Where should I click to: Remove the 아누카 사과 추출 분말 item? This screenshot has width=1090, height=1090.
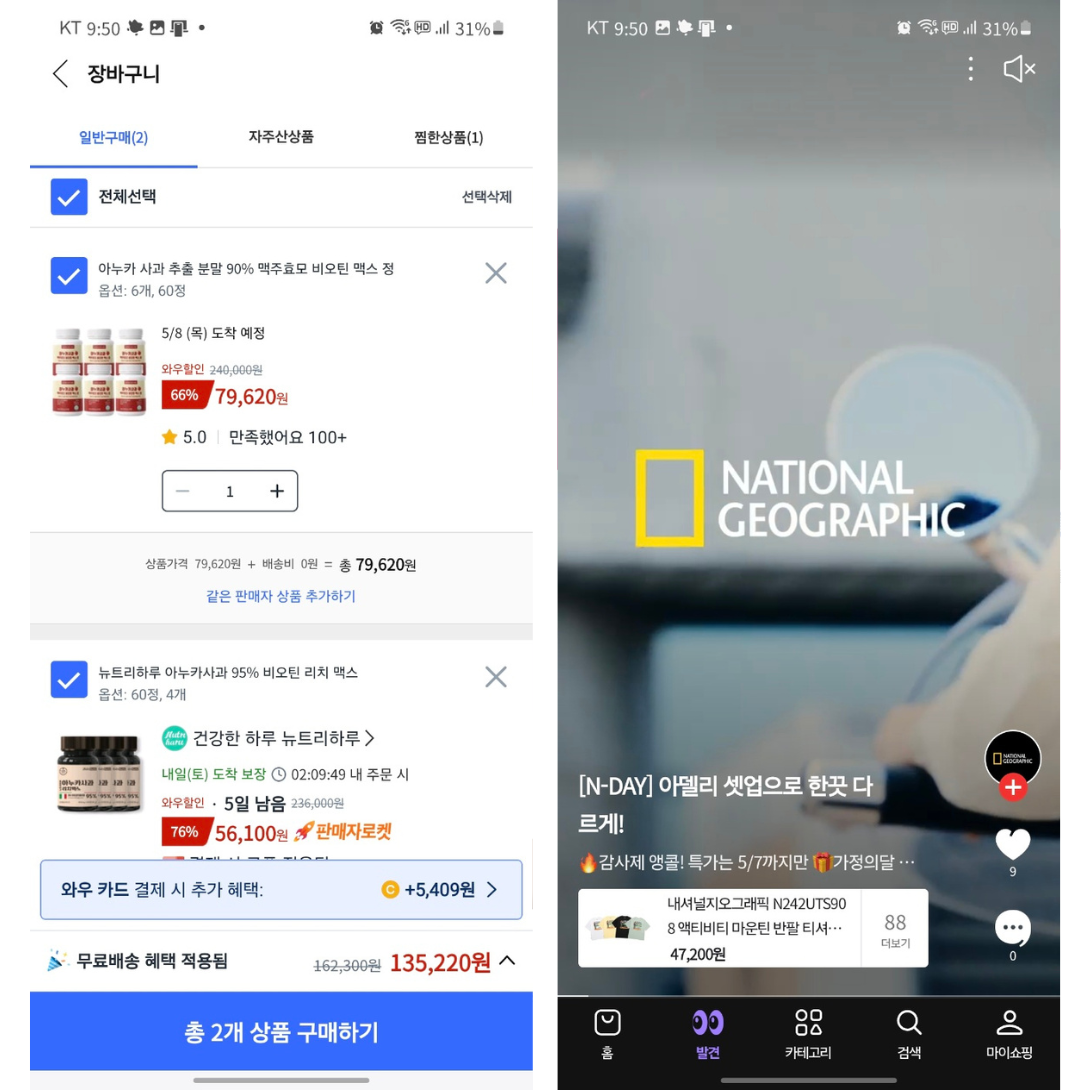(x=496, y=272)
